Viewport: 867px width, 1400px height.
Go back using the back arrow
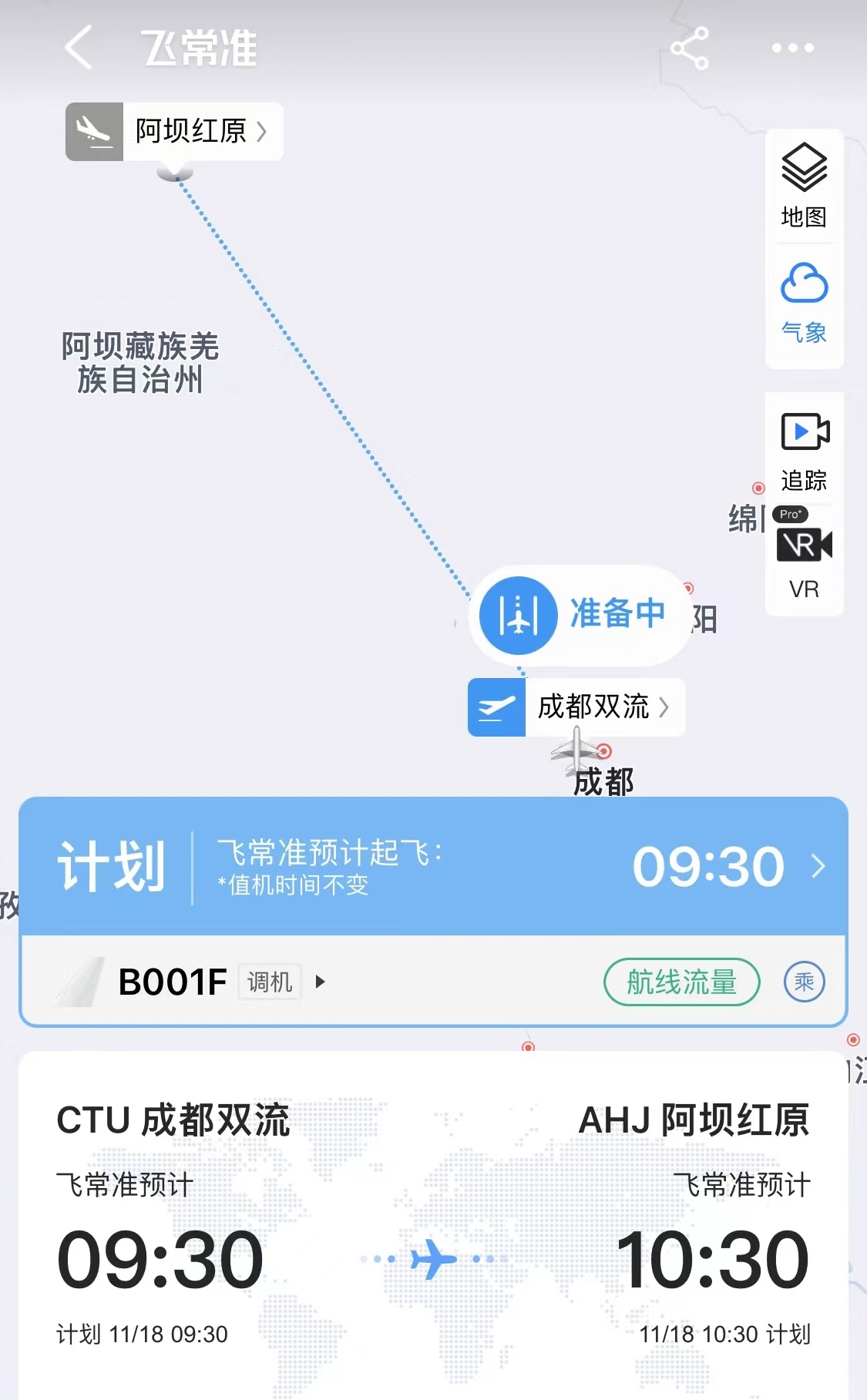(79, 48)
